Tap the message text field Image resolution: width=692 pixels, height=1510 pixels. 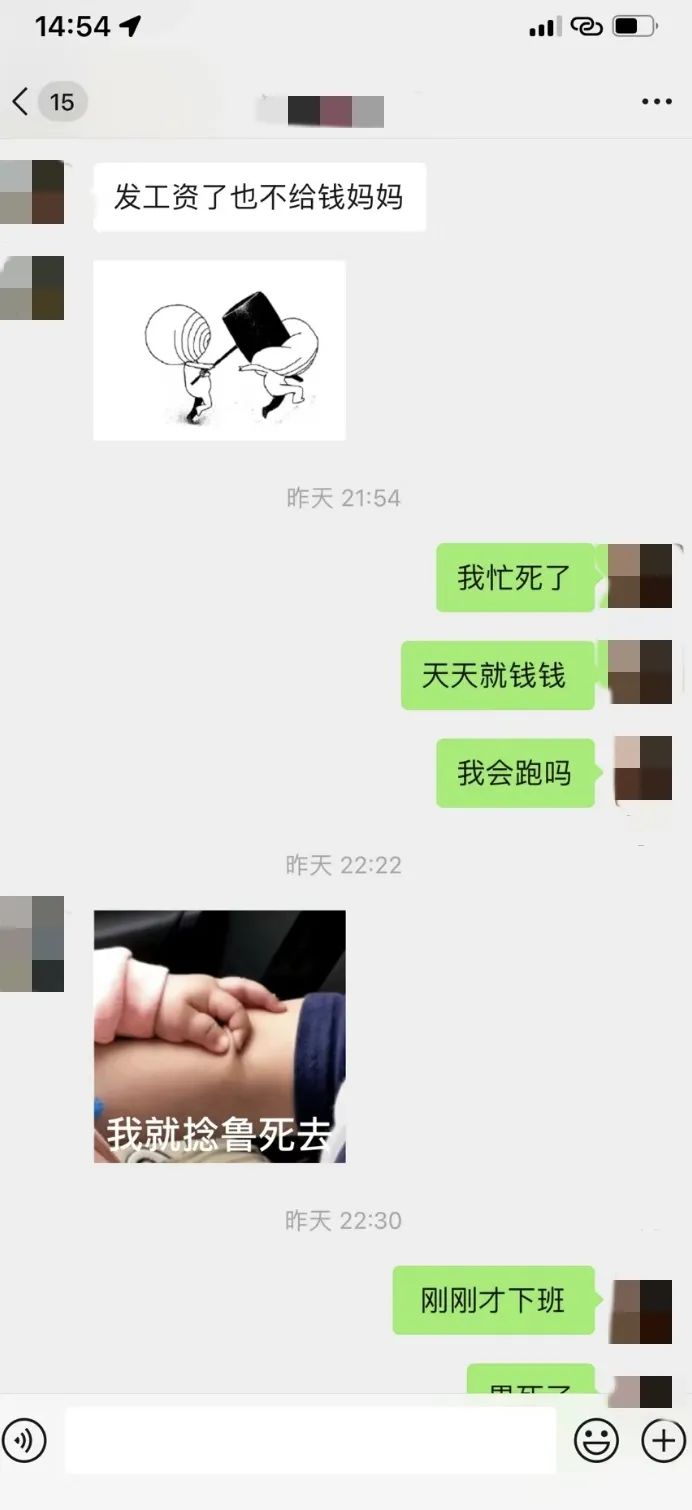click(310, 1441)
